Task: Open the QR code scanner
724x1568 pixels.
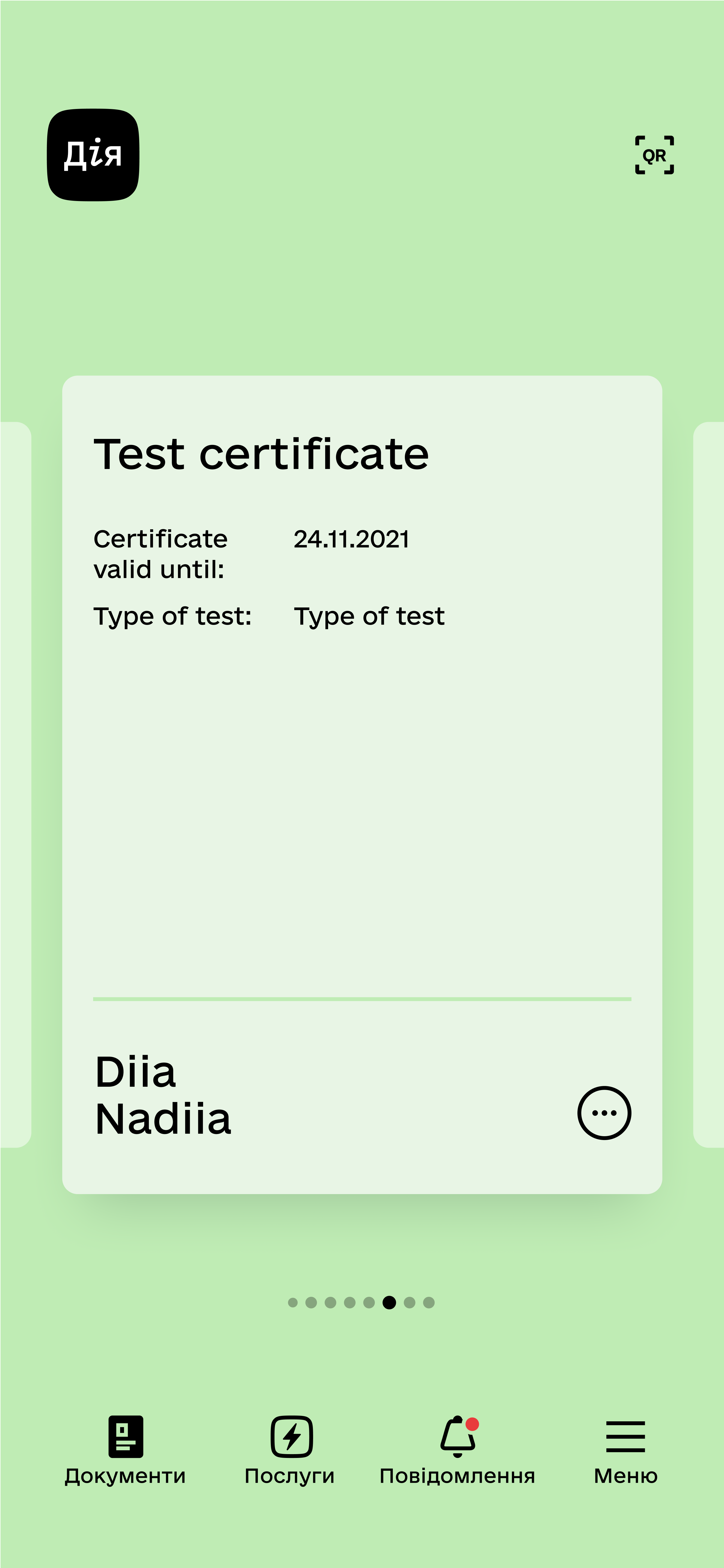Action: coord(654,155)
